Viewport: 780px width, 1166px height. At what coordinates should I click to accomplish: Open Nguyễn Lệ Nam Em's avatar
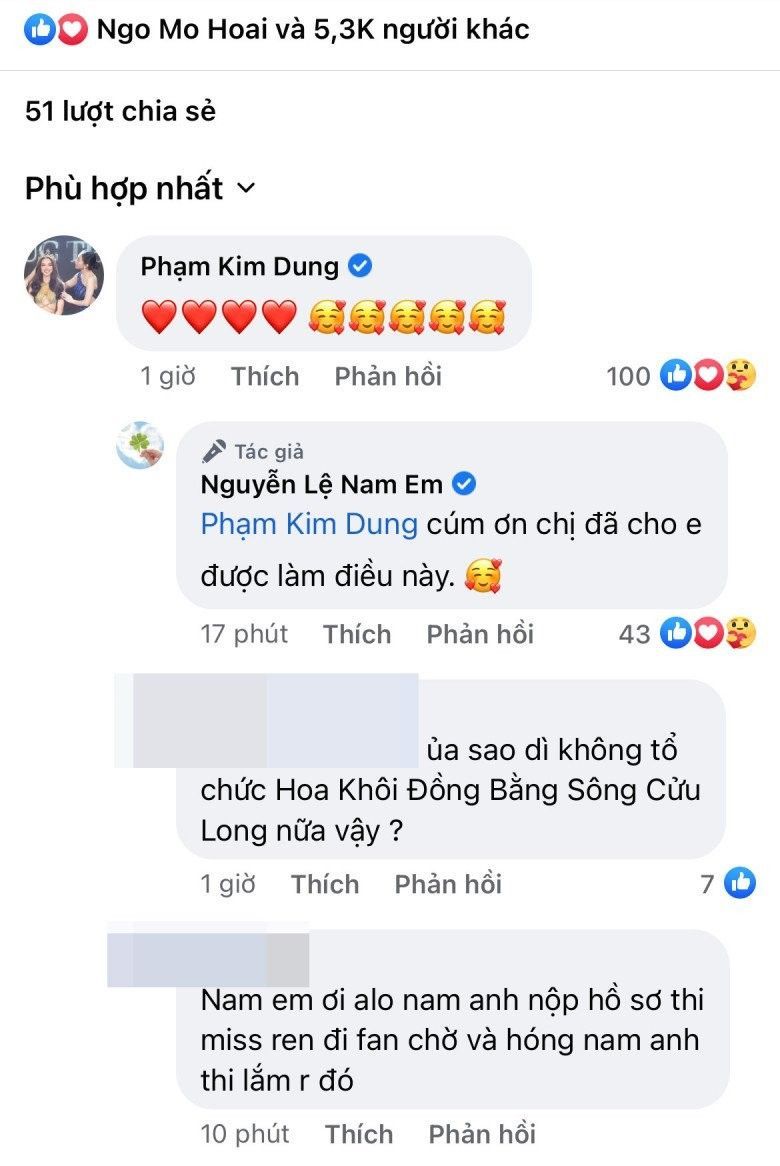(x=140, y=445)
